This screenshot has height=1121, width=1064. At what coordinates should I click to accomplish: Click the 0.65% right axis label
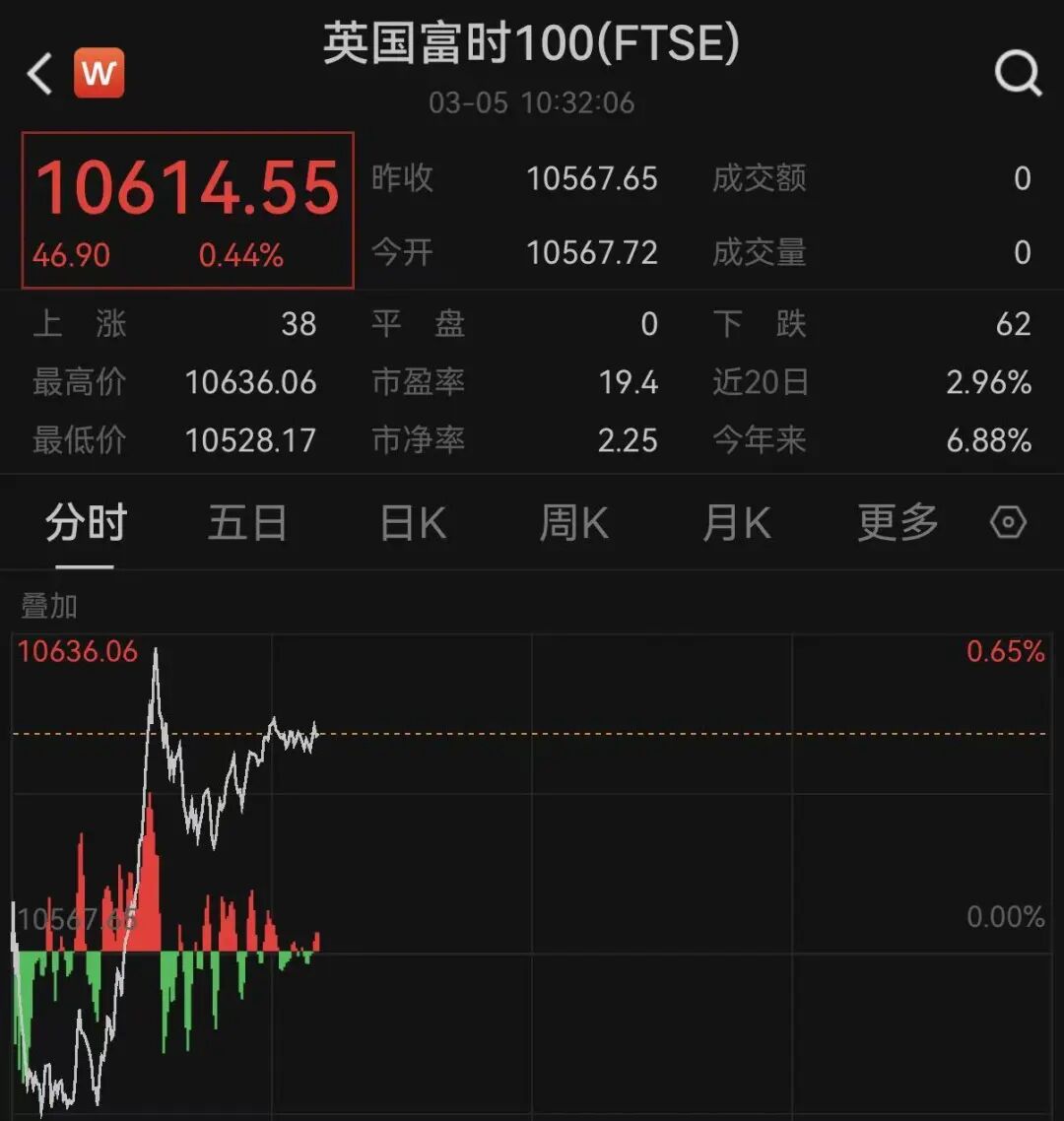pyautogui.click(x=1004, y=652)
